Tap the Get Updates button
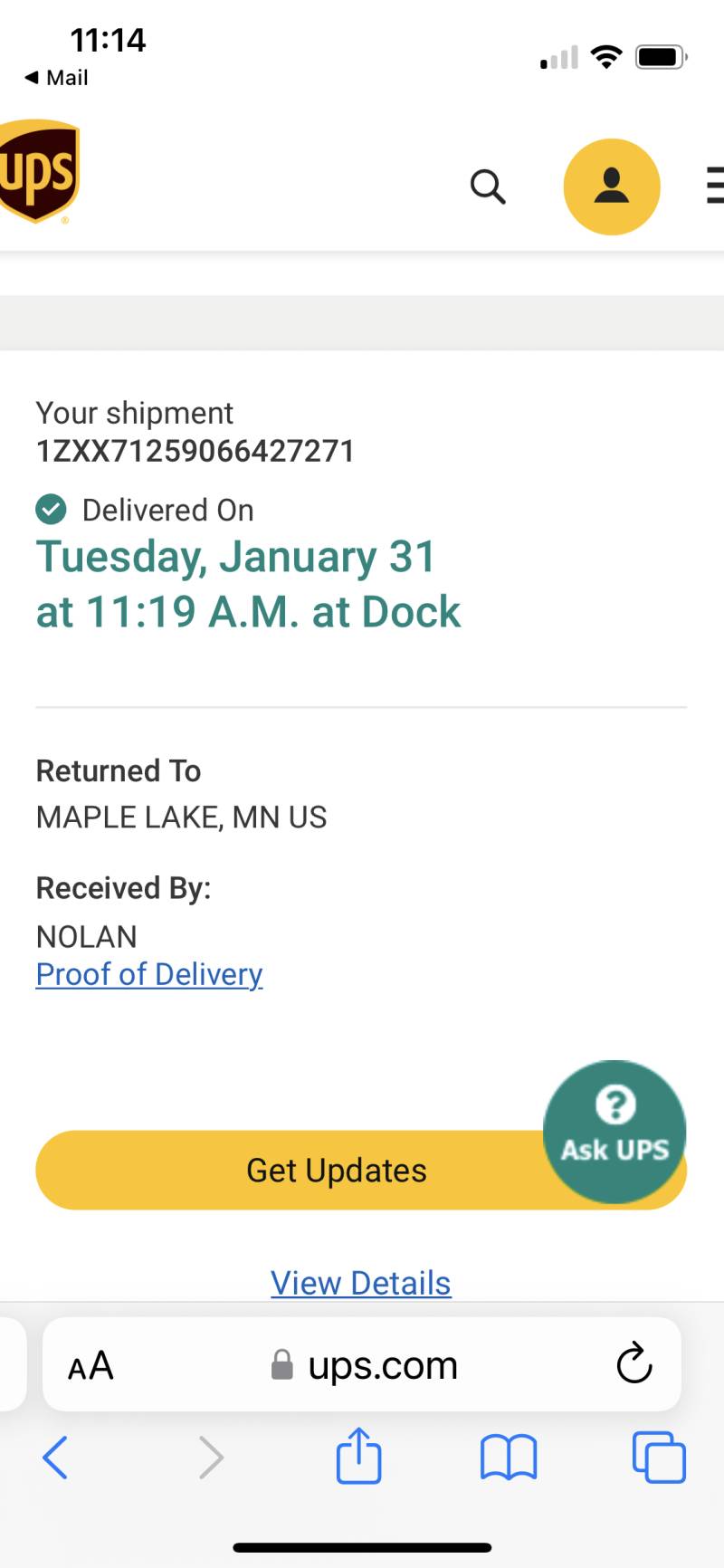The image size is (724, 1568). point(337,1170)
